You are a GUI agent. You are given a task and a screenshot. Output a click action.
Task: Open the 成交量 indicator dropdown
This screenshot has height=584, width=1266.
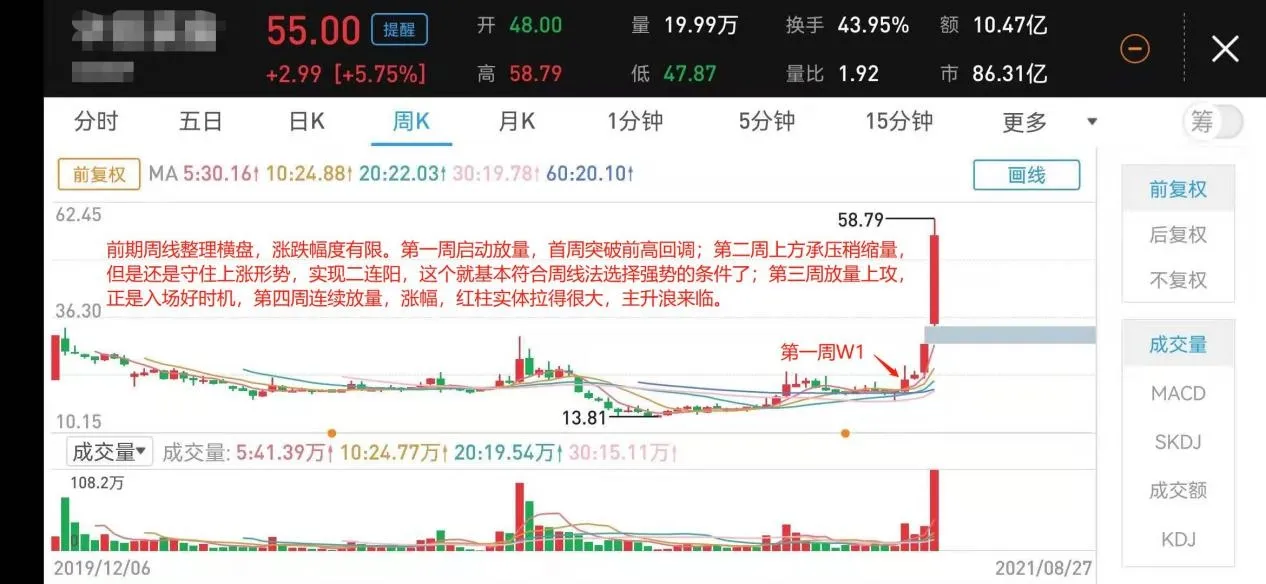coord(109,452)
